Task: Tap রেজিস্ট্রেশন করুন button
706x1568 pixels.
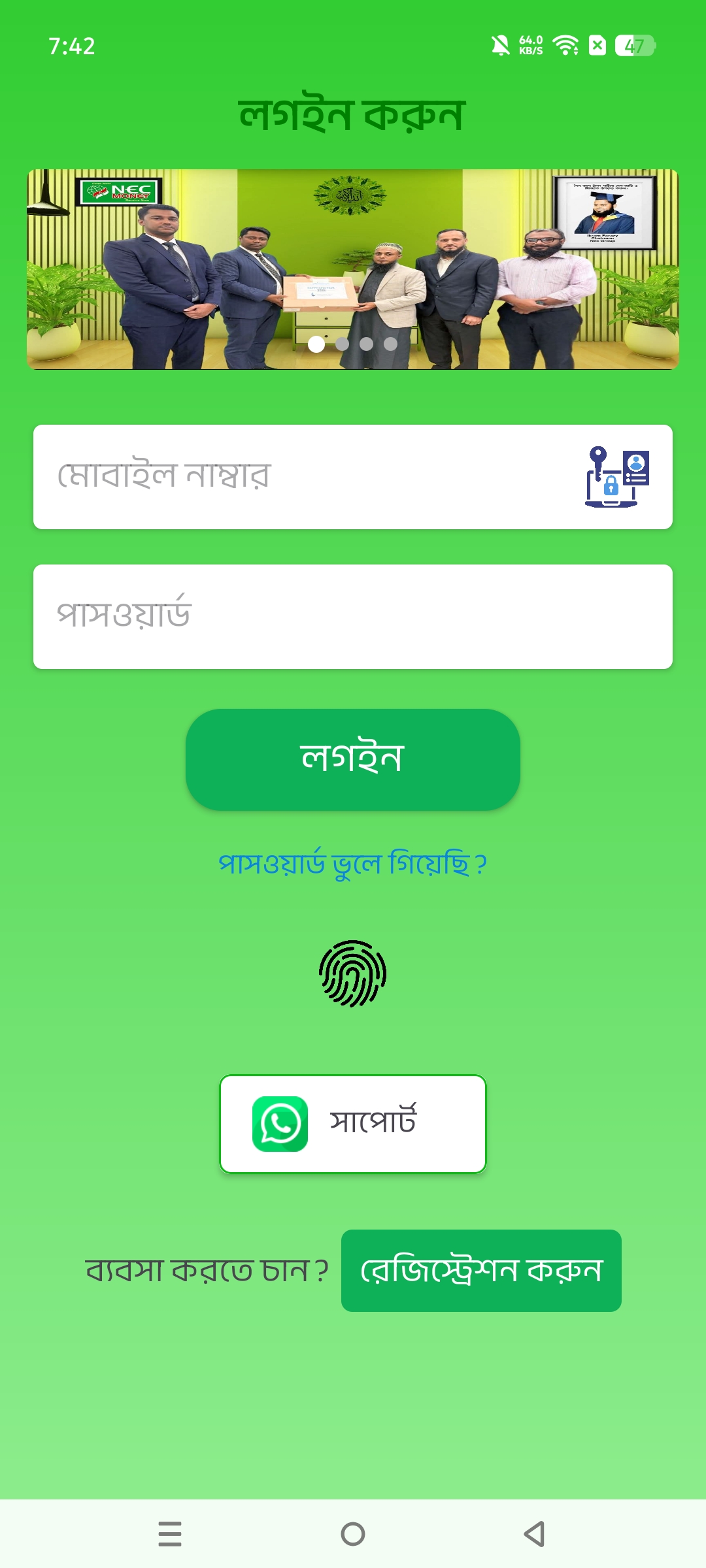Action: click(481, 1271)
